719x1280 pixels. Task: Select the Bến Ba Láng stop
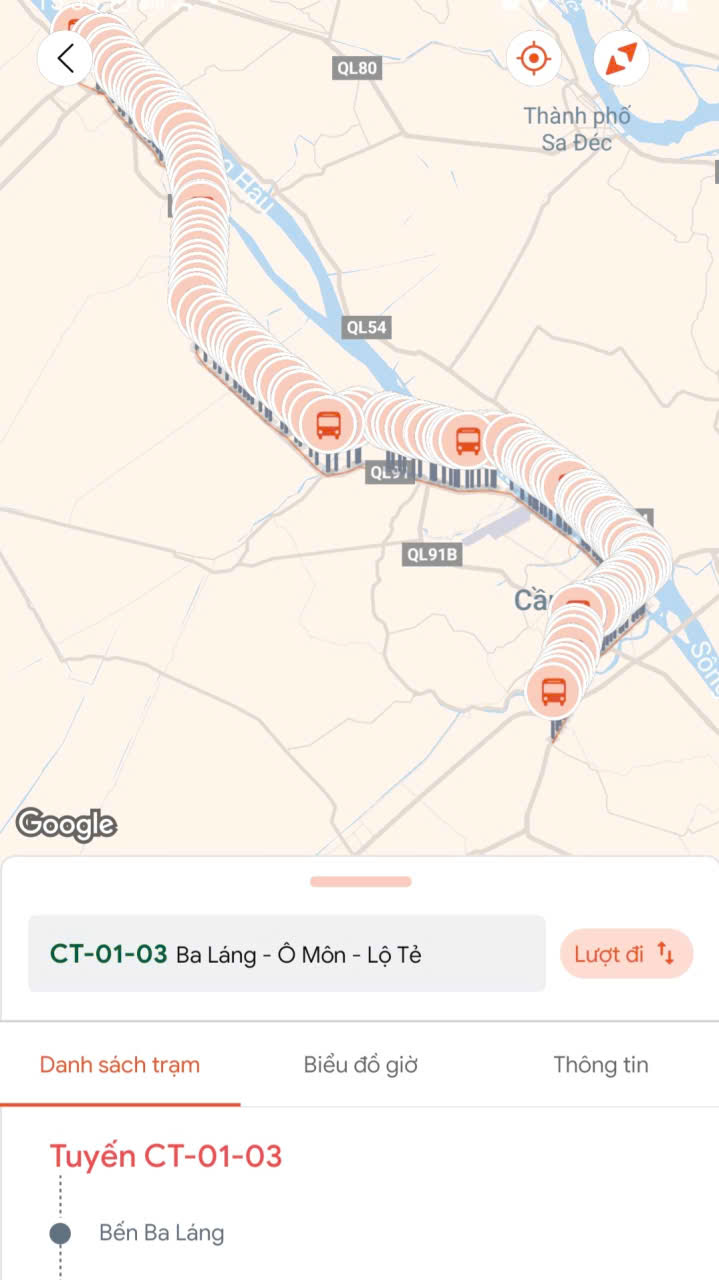(x=161, y=1233)
